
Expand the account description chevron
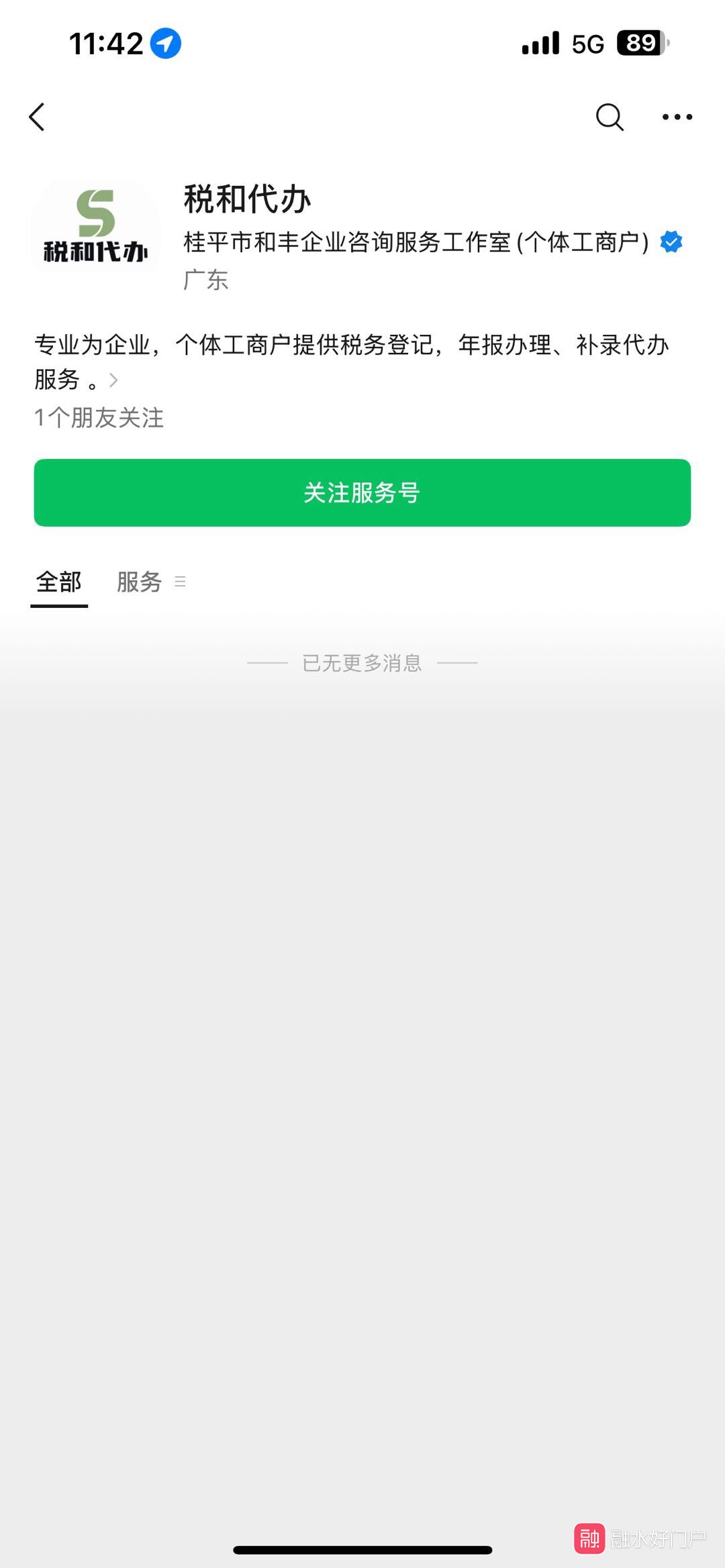113,380
